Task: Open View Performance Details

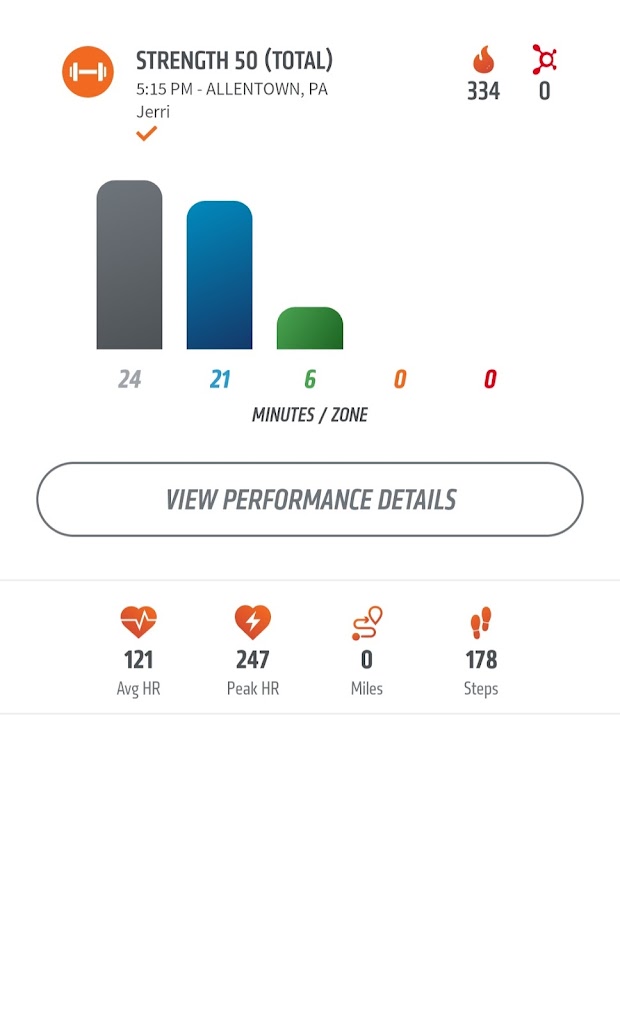Action: (310, 499)
